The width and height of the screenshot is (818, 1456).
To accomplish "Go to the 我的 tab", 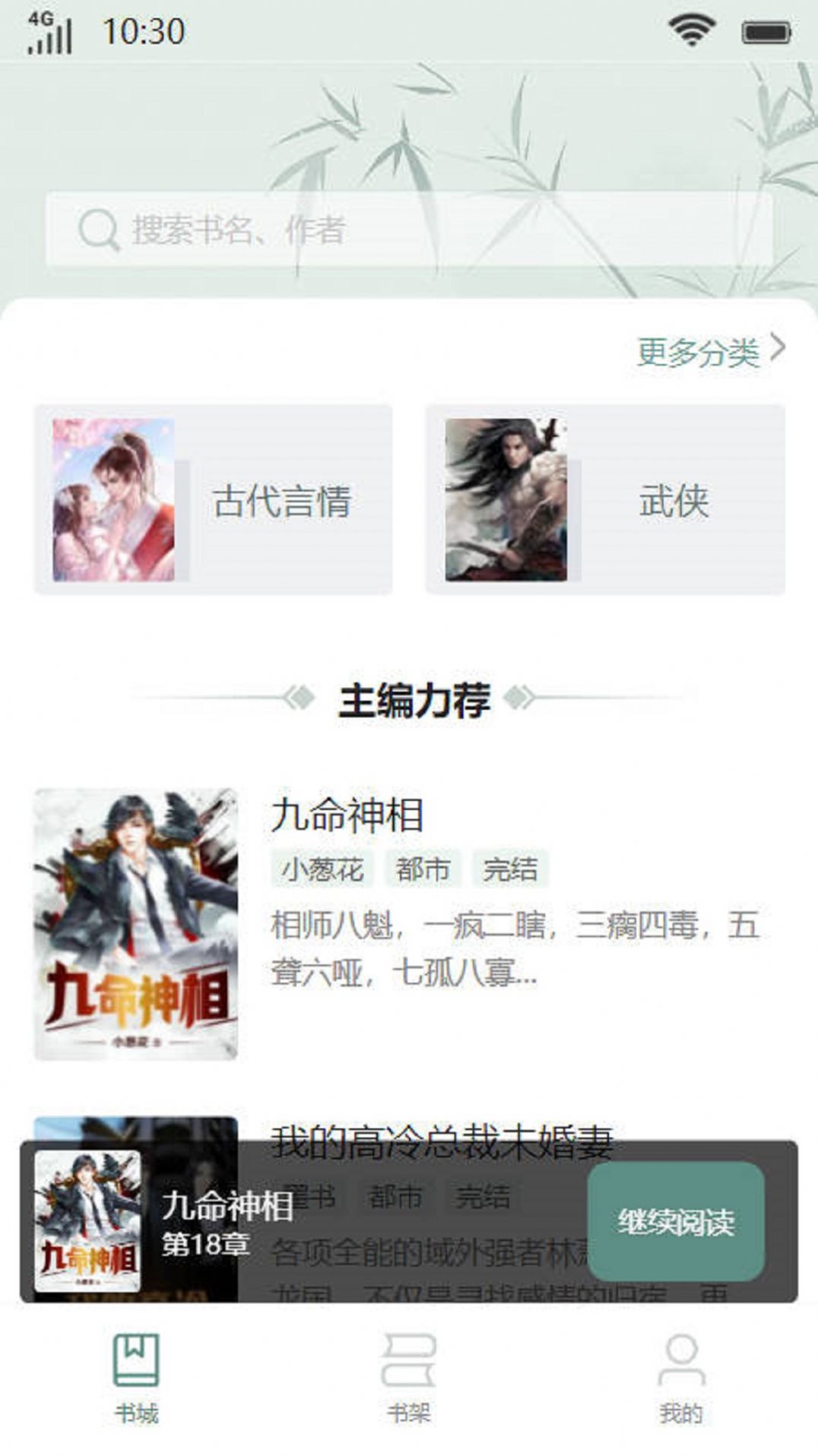I will pyautogui.click(x=680, y=1377).
